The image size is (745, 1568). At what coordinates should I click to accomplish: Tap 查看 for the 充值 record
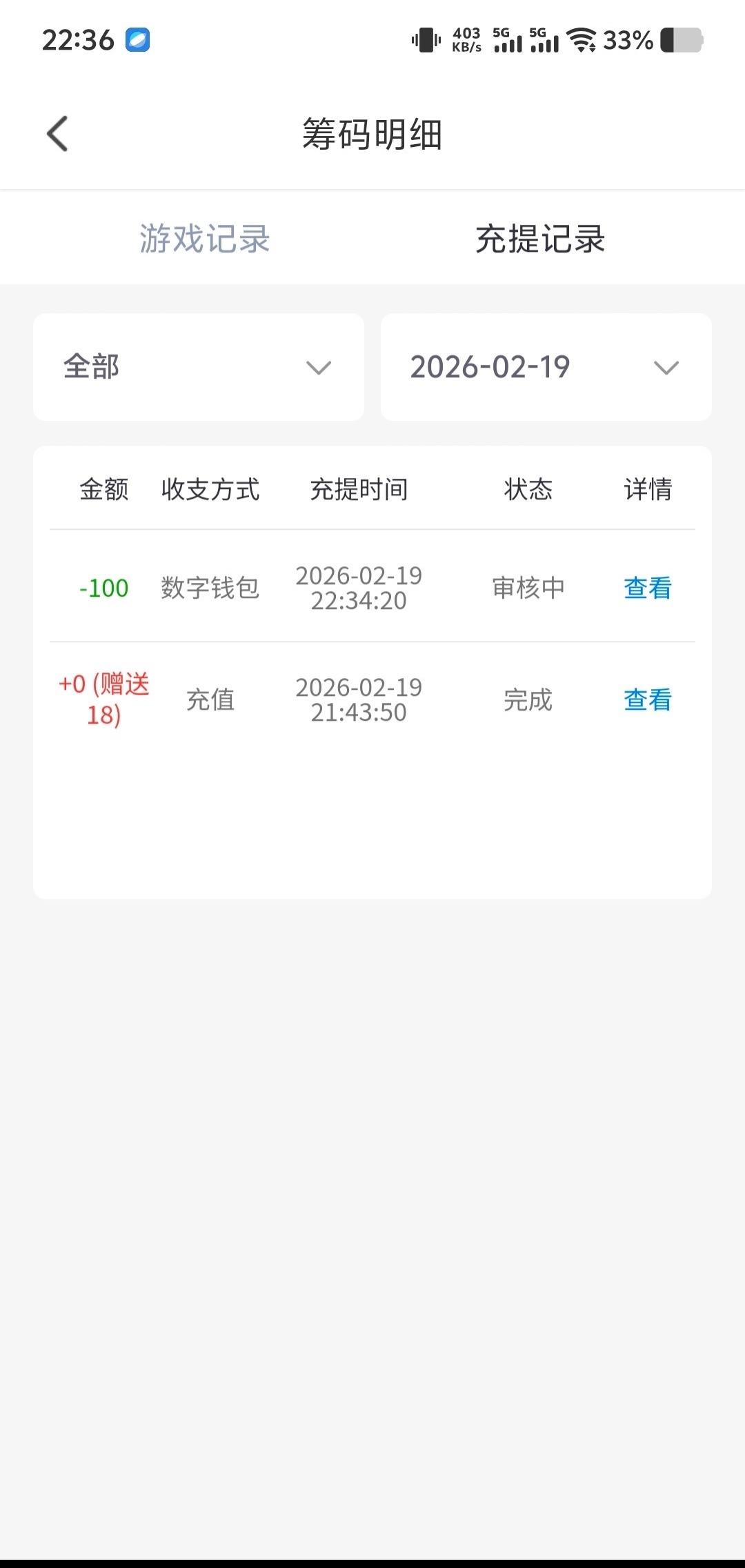tap(647, 699)
